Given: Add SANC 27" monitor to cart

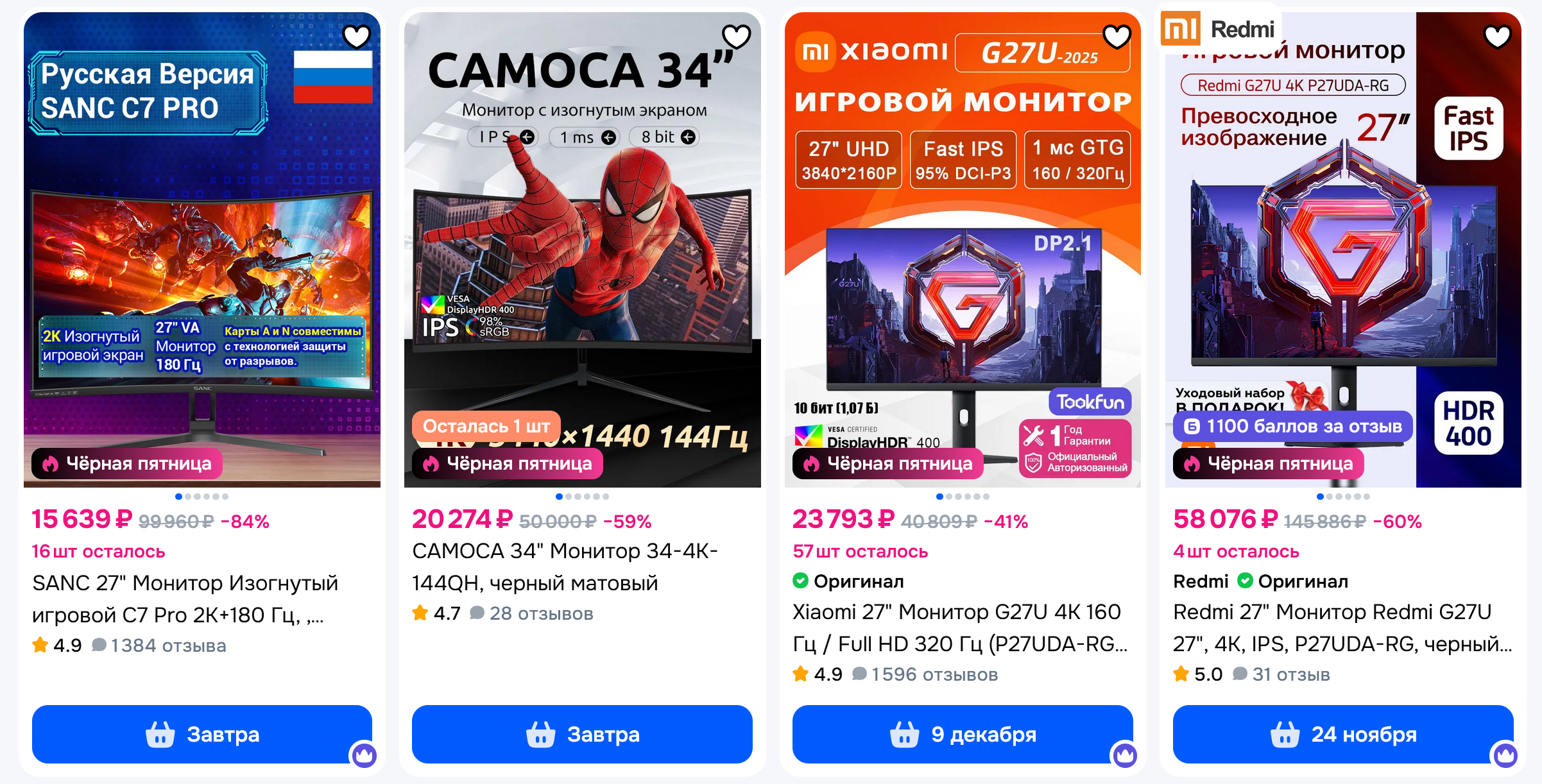Looking at the screenshot, I should point(201,734).
